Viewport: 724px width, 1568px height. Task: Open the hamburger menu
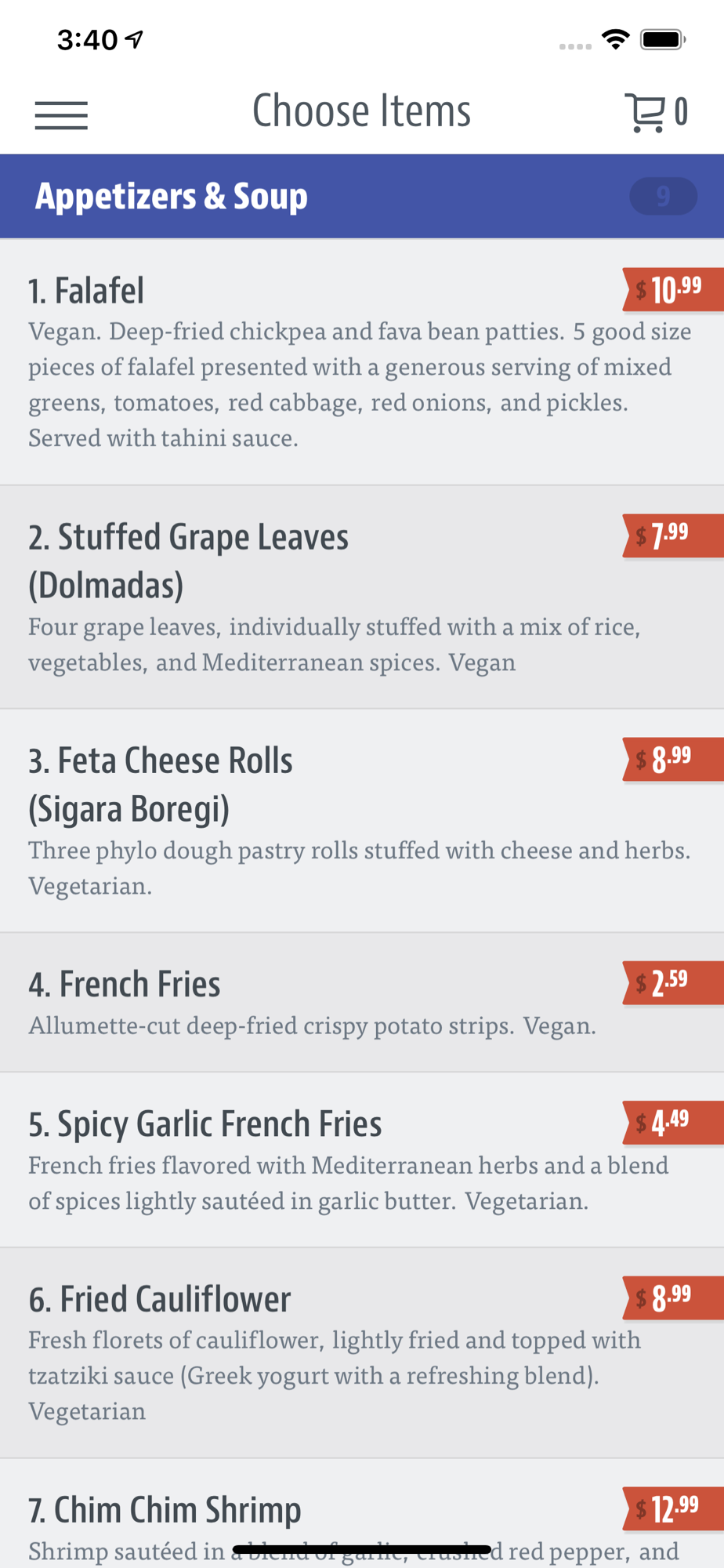point(61,114)
